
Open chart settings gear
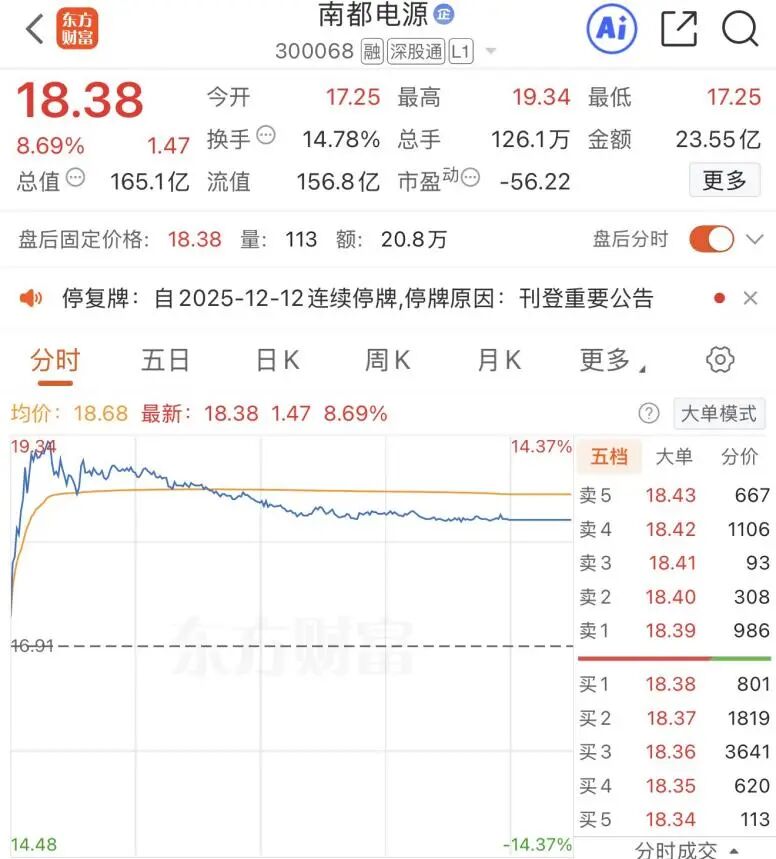click(720, 360)
